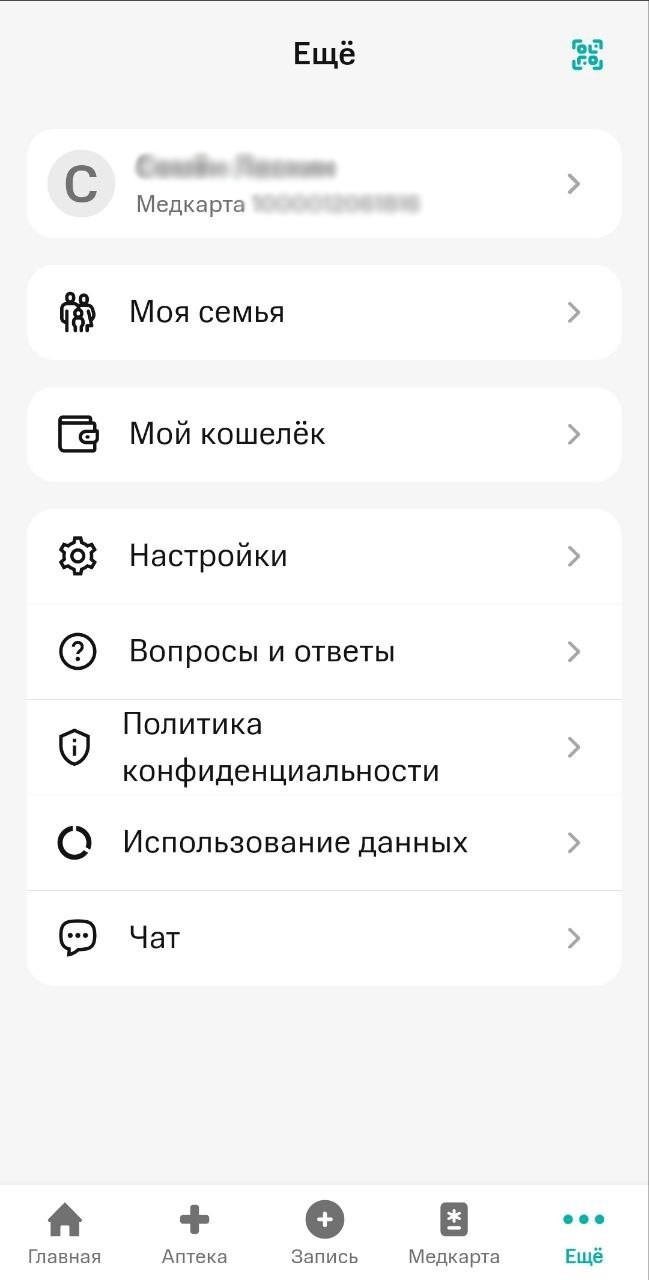Viewport: 649px width, 1280px height.
Task: Select the Запись tab
Action: click(x=324, y=1235)
